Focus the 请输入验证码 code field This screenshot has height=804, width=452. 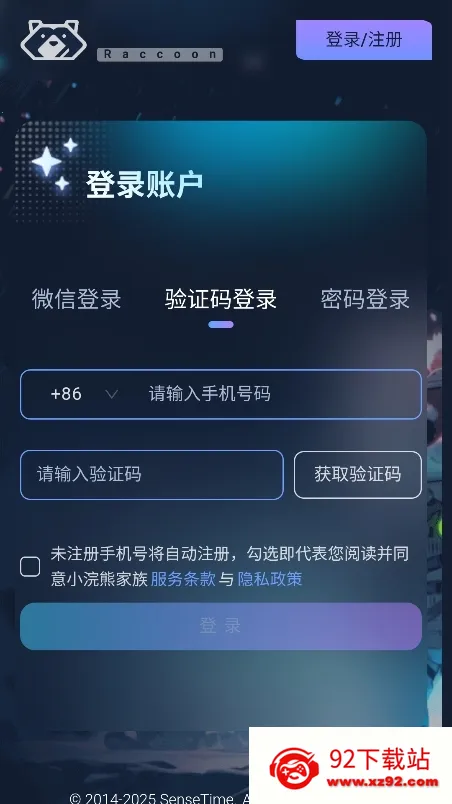pos(152,474)
